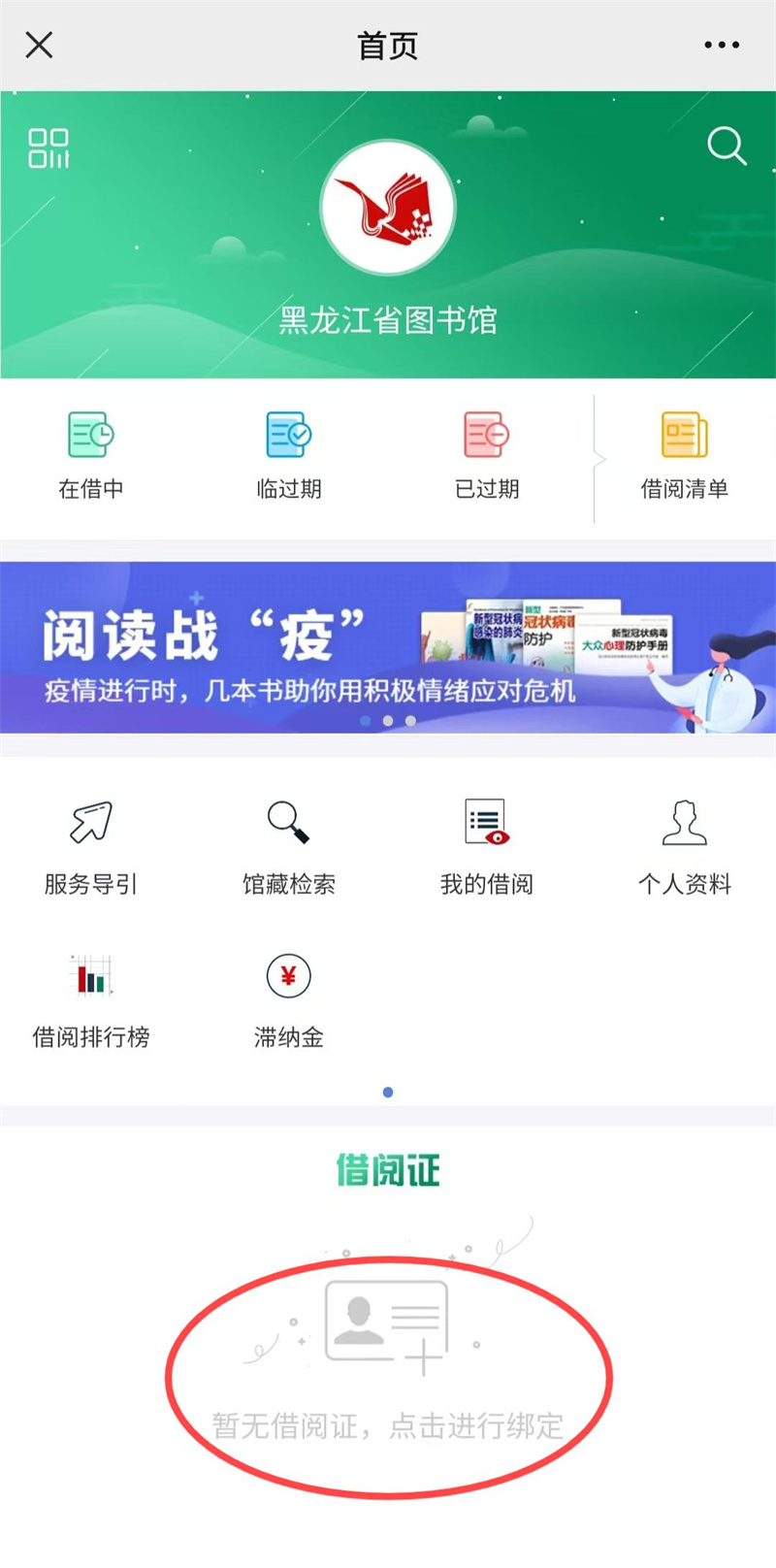
Task: Open the 借阅排行榜 ranking
Action: pos(91,999)
